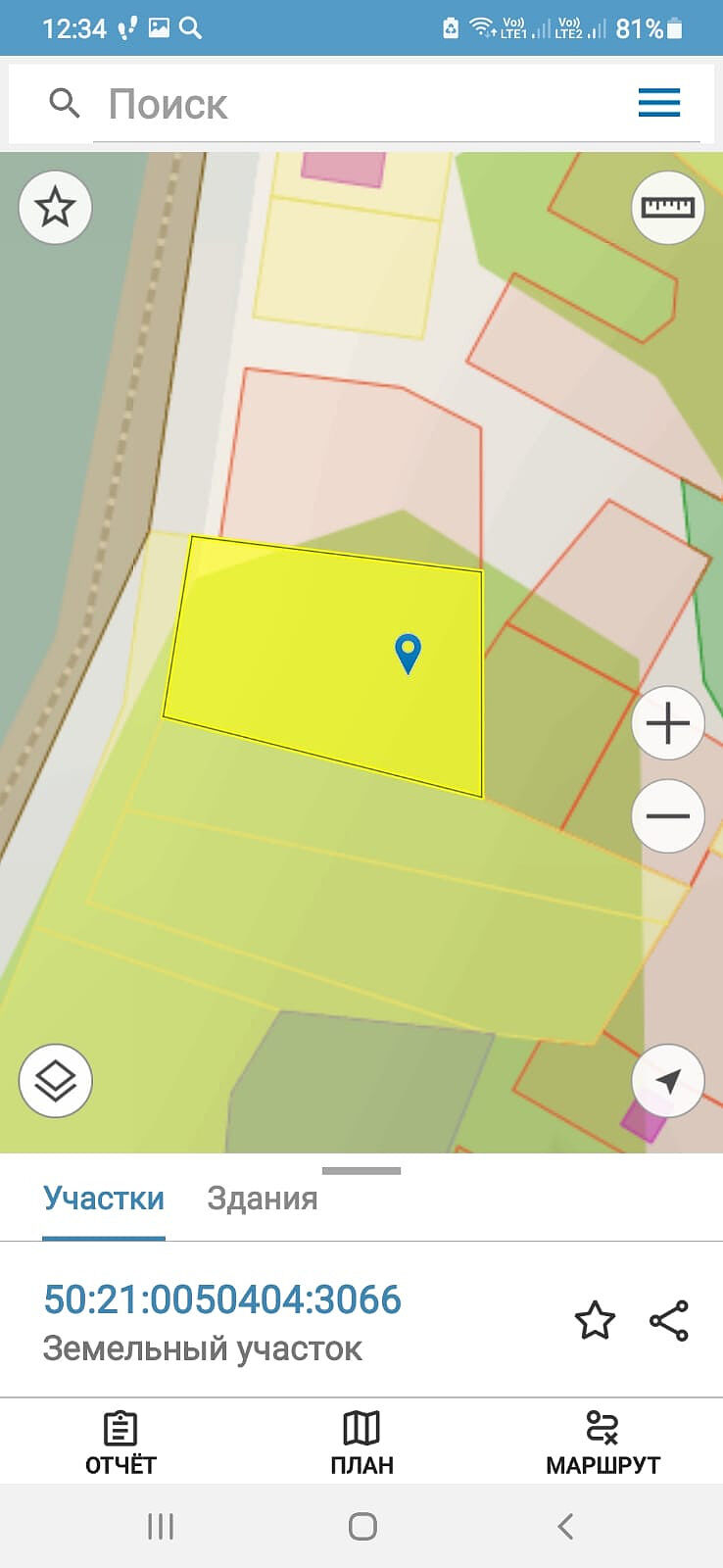
Task: Open recent apps from navigation bar
Action: coord(160,1526)
